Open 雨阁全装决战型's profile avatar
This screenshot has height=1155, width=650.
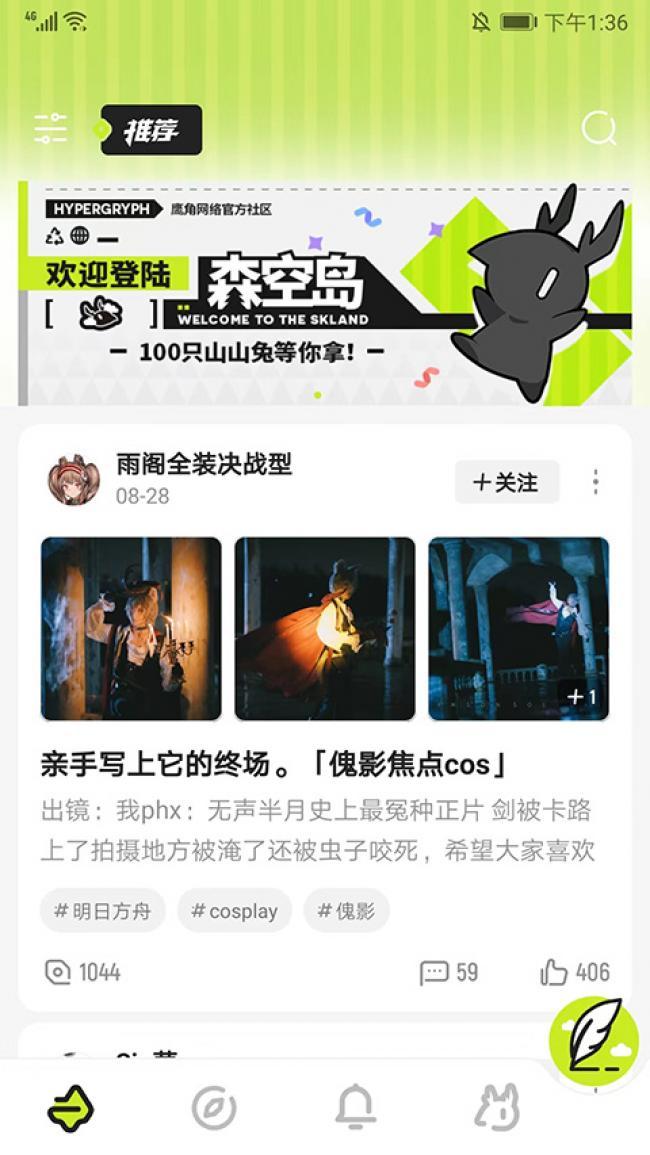[x=74, y=480]
